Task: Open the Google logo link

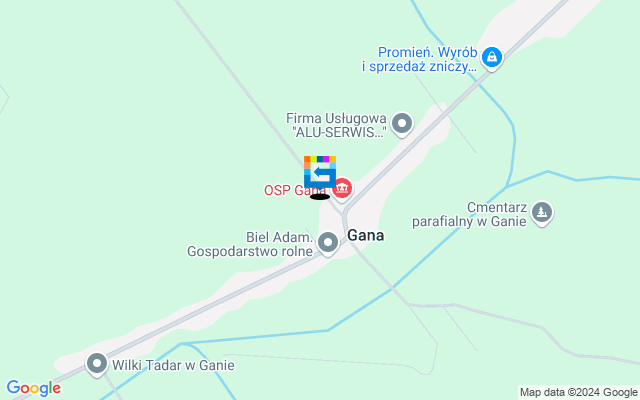Action: pyautogui.click(x=33, y=388)
